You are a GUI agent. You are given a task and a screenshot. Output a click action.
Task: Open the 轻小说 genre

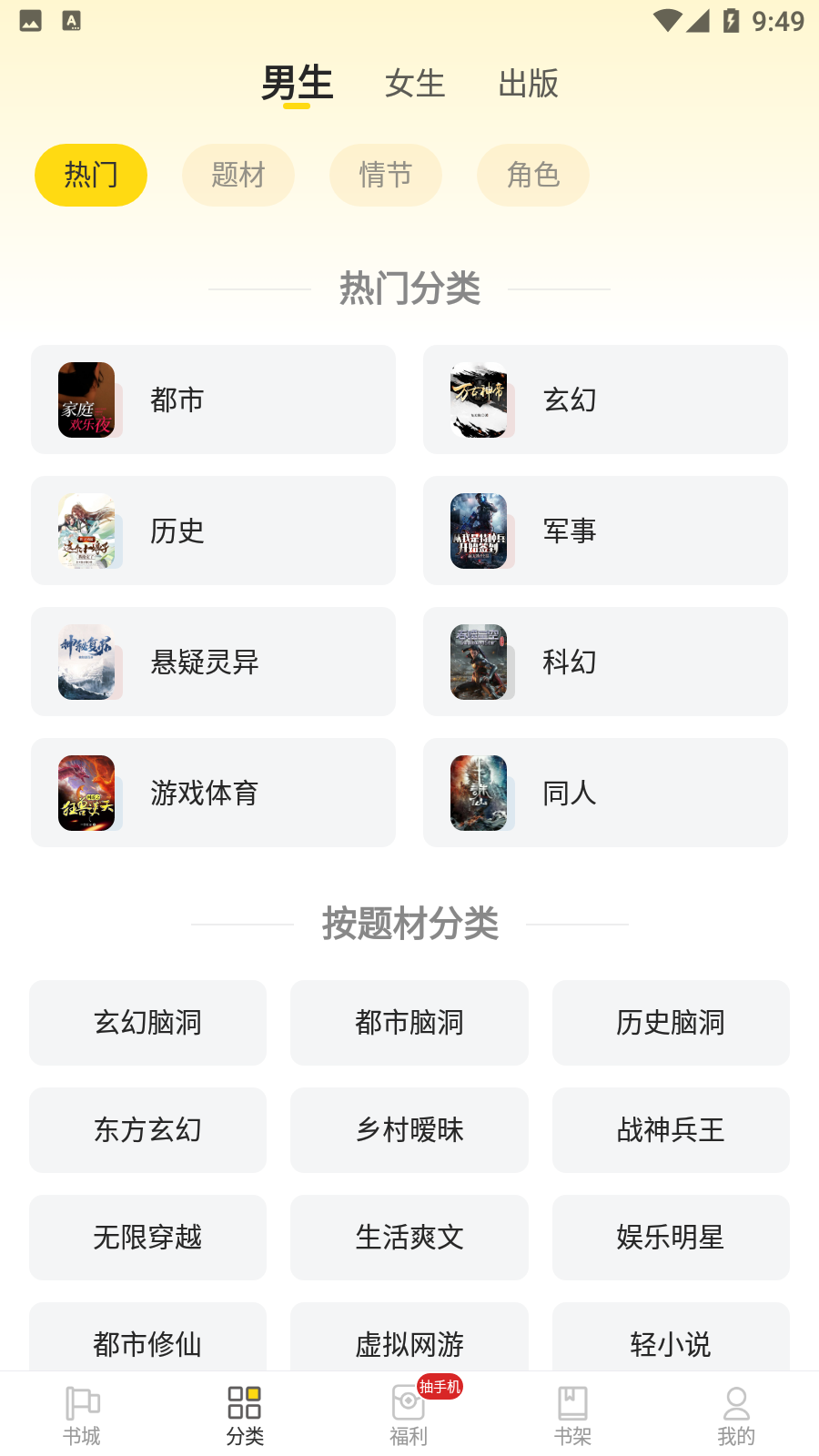(x=671, y=1345)
